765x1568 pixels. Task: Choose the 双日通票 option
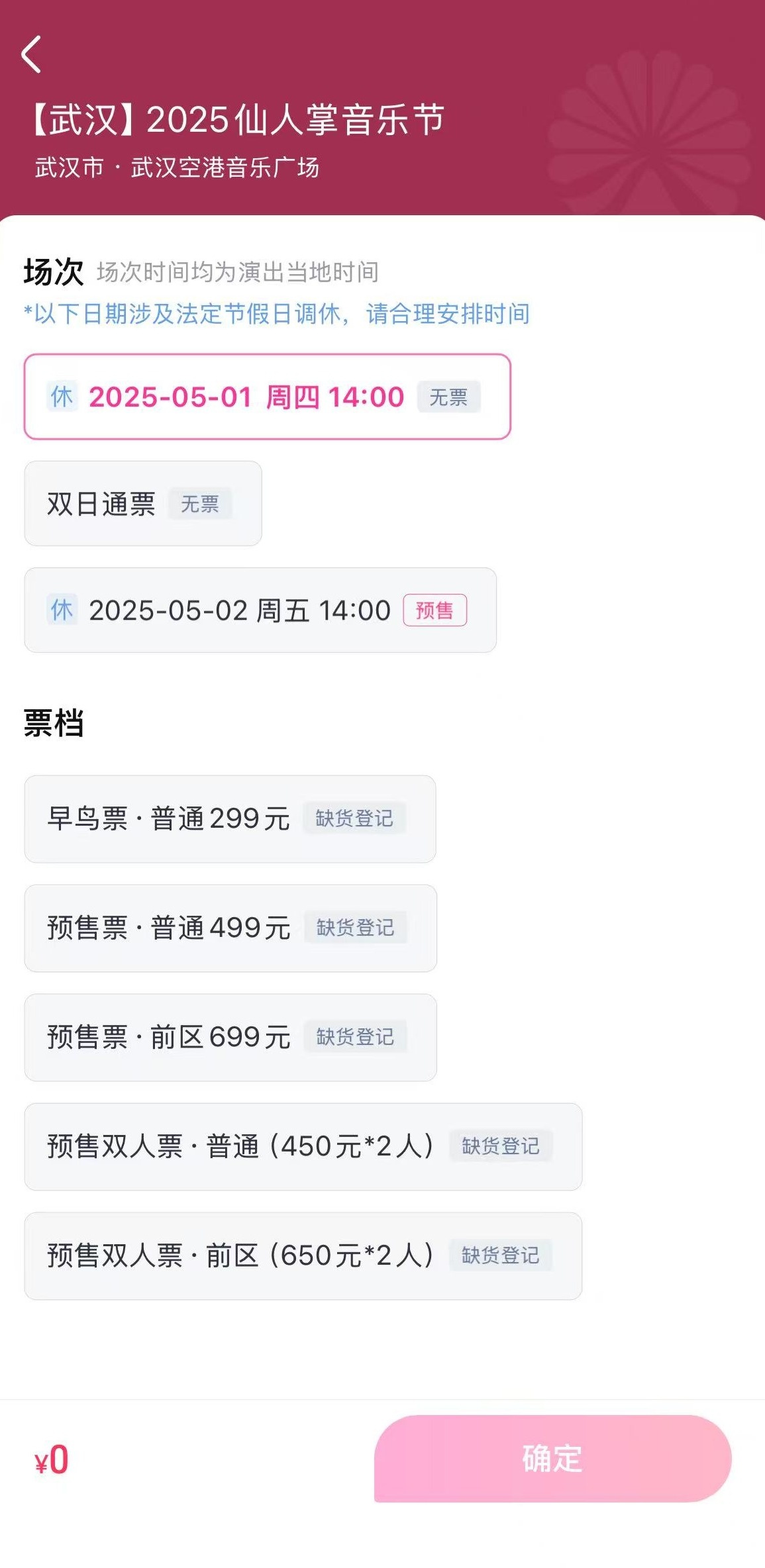143,504
